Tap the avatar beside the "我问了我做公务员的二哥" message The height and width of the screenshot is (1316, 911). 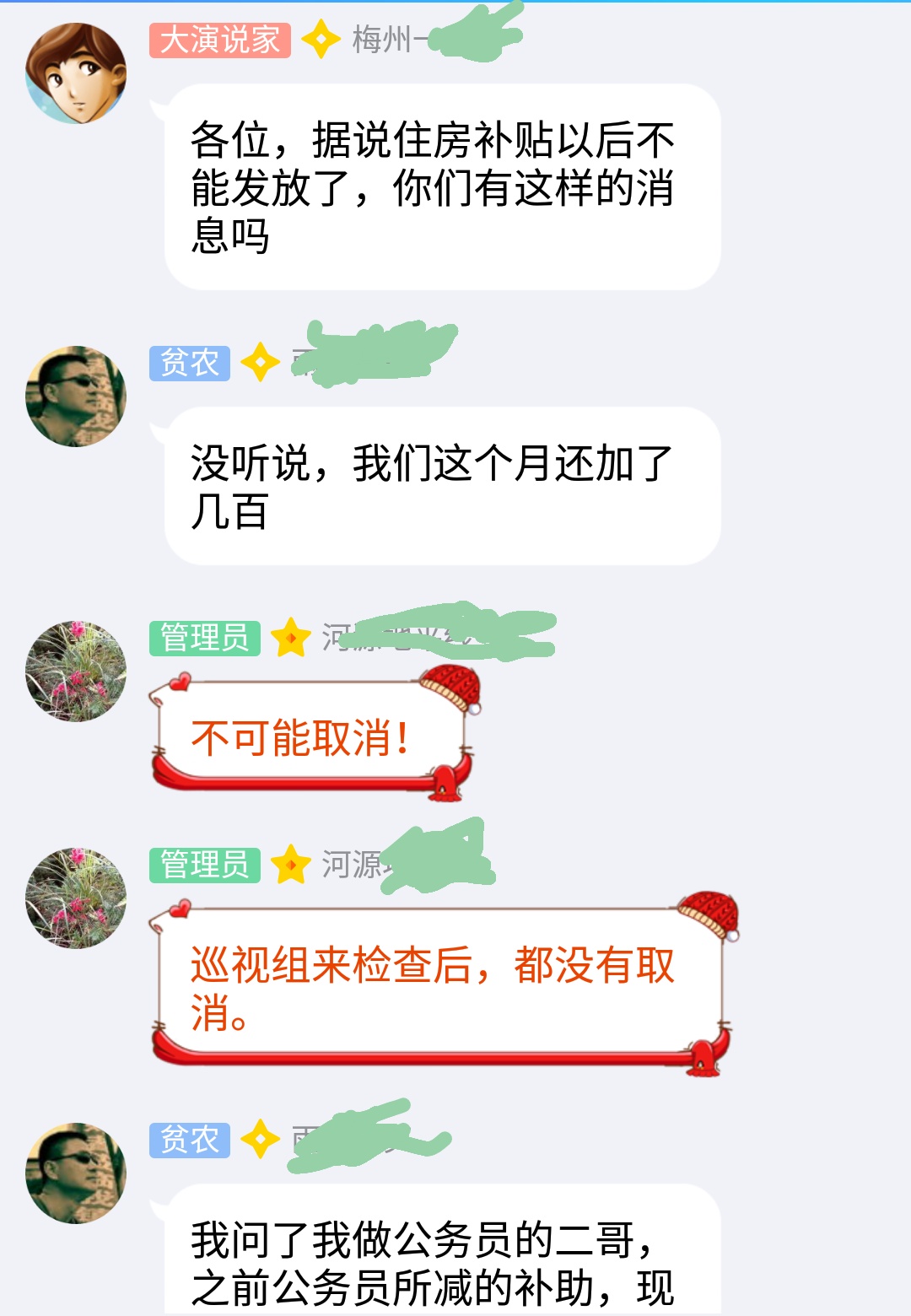(x=76, y=1173)
